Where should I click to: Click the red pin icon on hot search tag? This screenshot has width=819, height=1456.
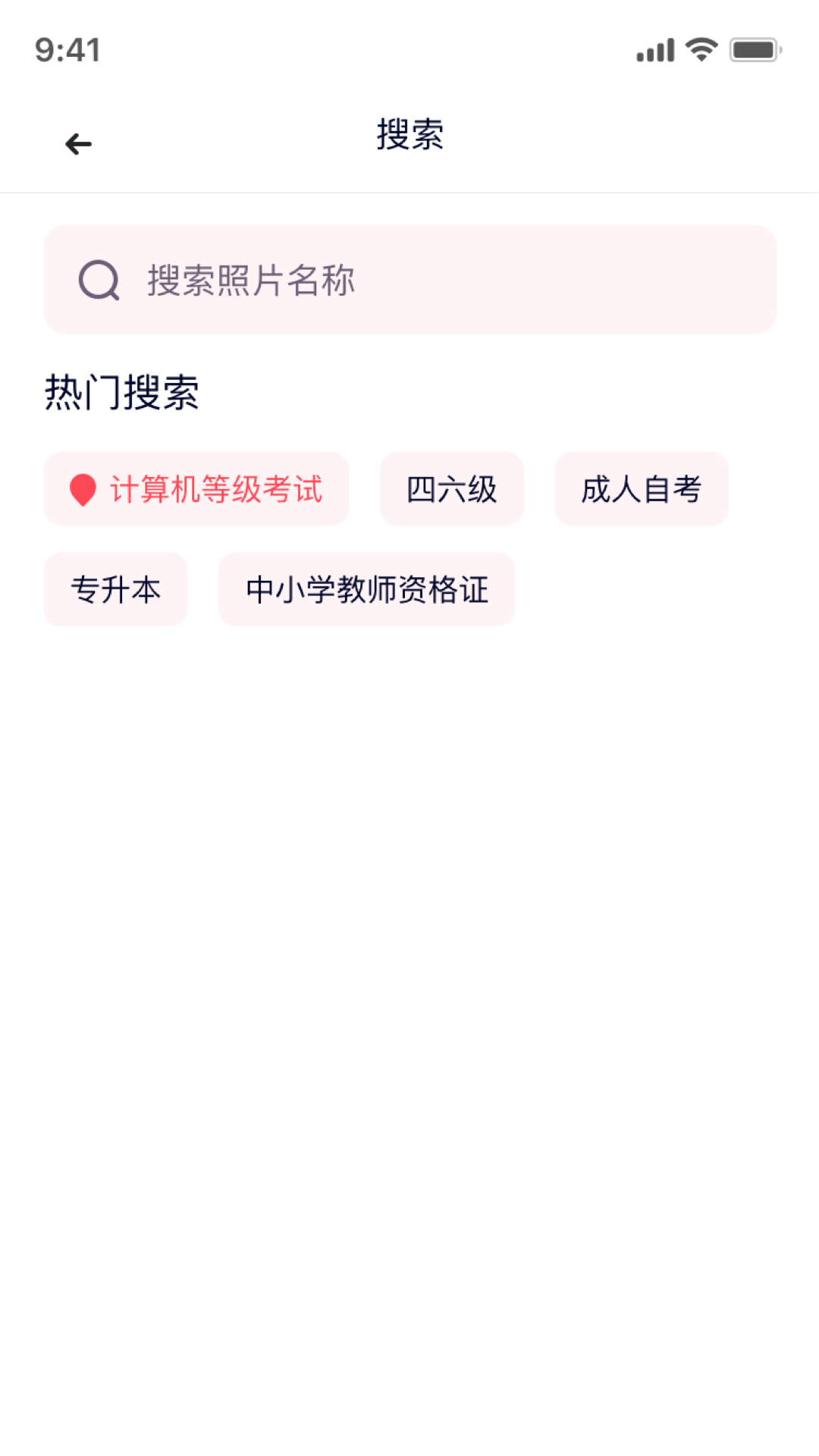coord(82,489)
